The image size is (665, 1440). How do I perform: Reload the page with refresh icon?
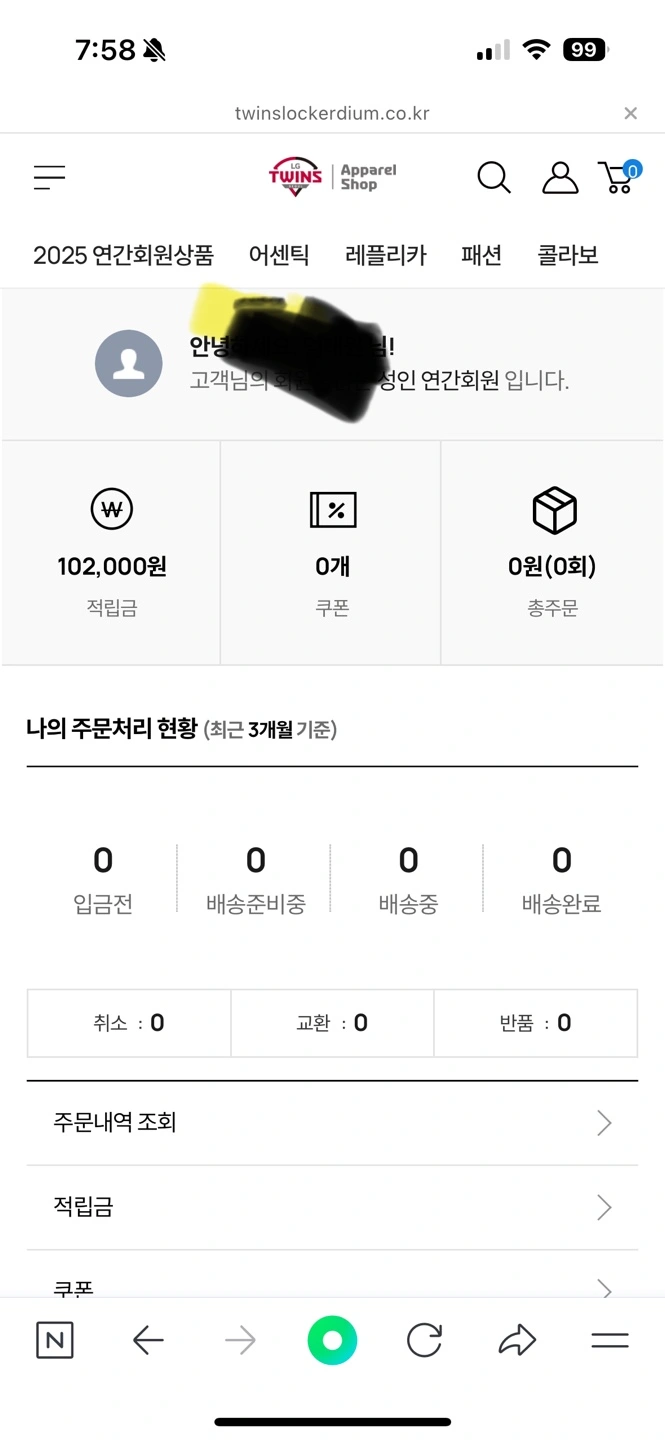(424, 1340)
